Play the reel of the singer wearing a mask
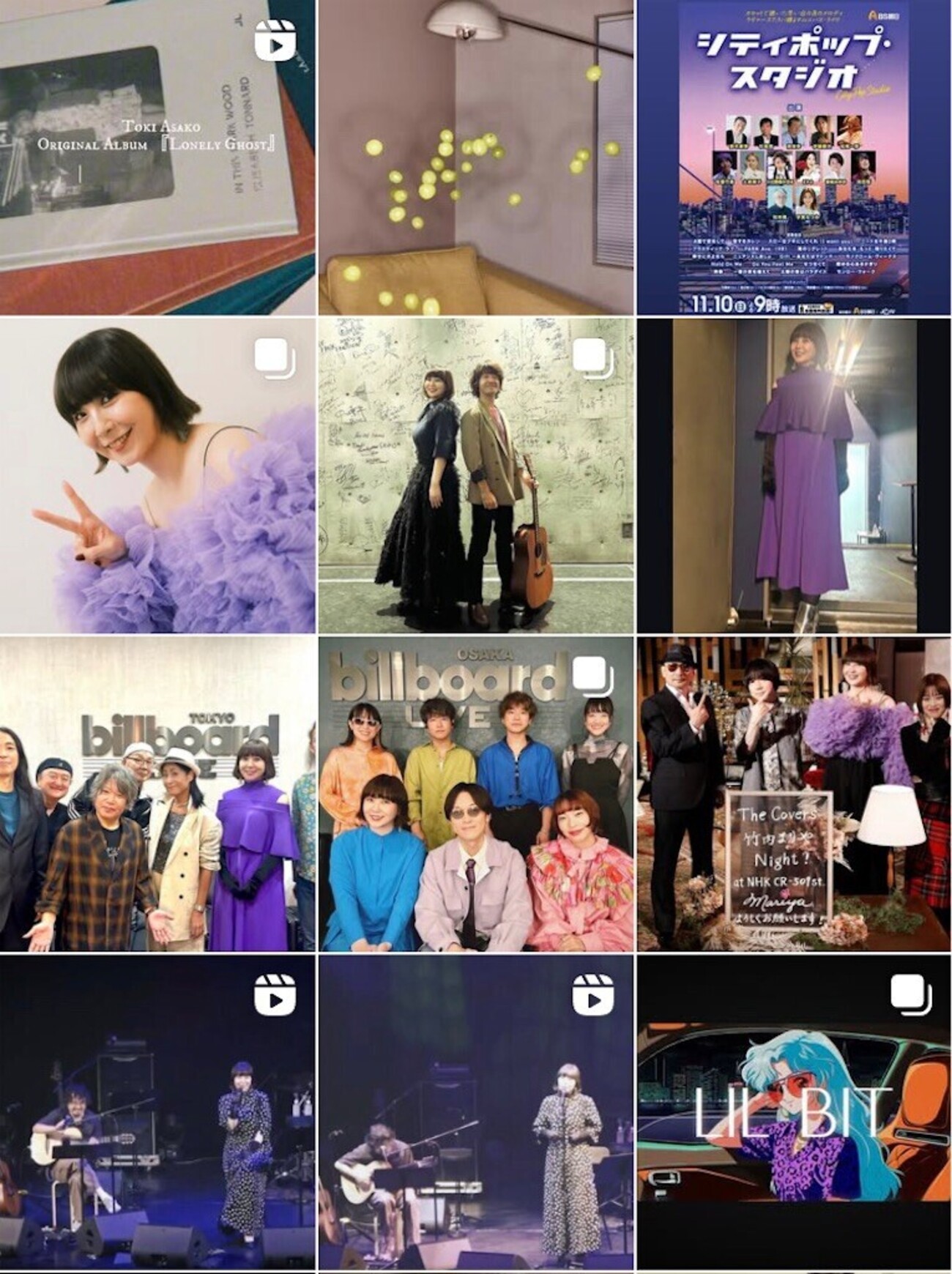 (476, 1113)
